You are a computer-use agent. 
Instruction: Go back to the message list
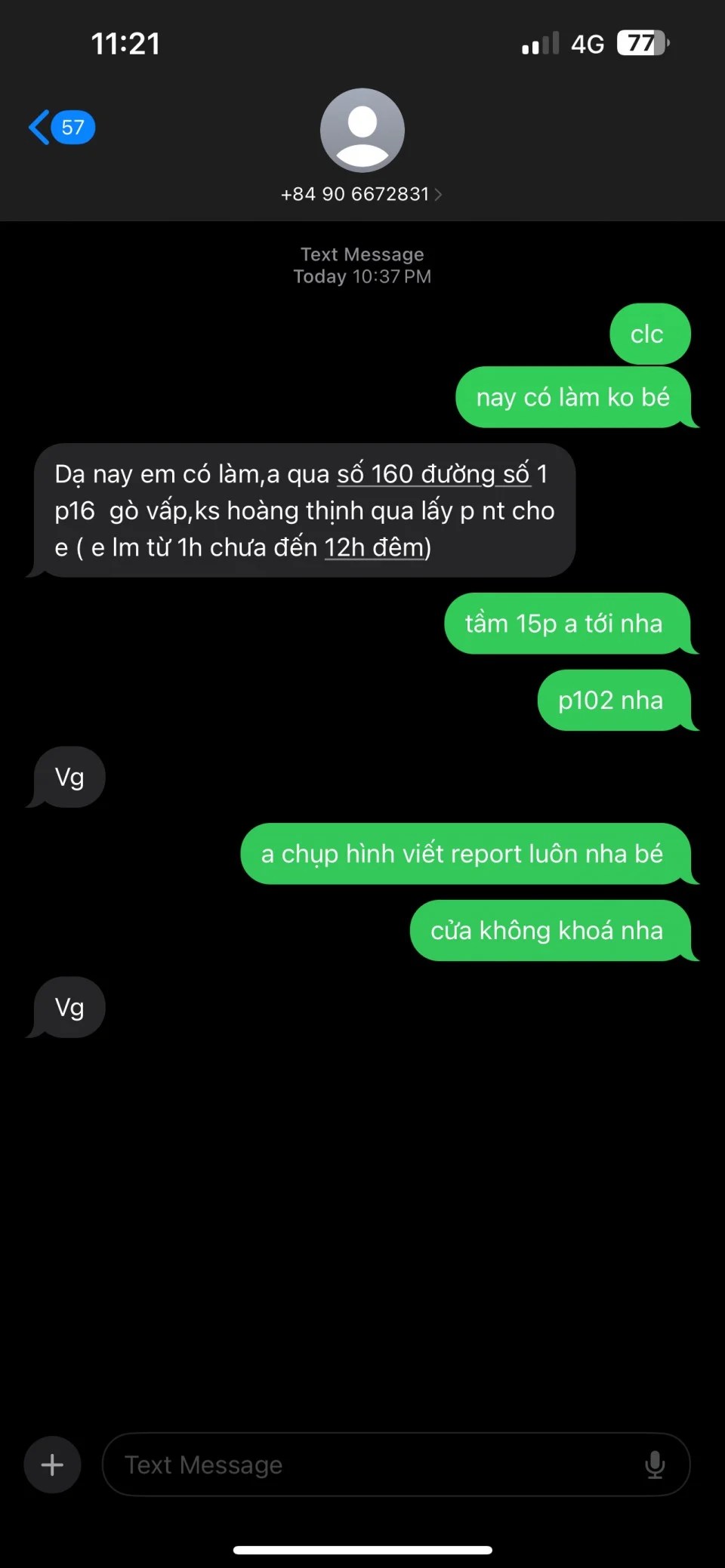(61, 127)
